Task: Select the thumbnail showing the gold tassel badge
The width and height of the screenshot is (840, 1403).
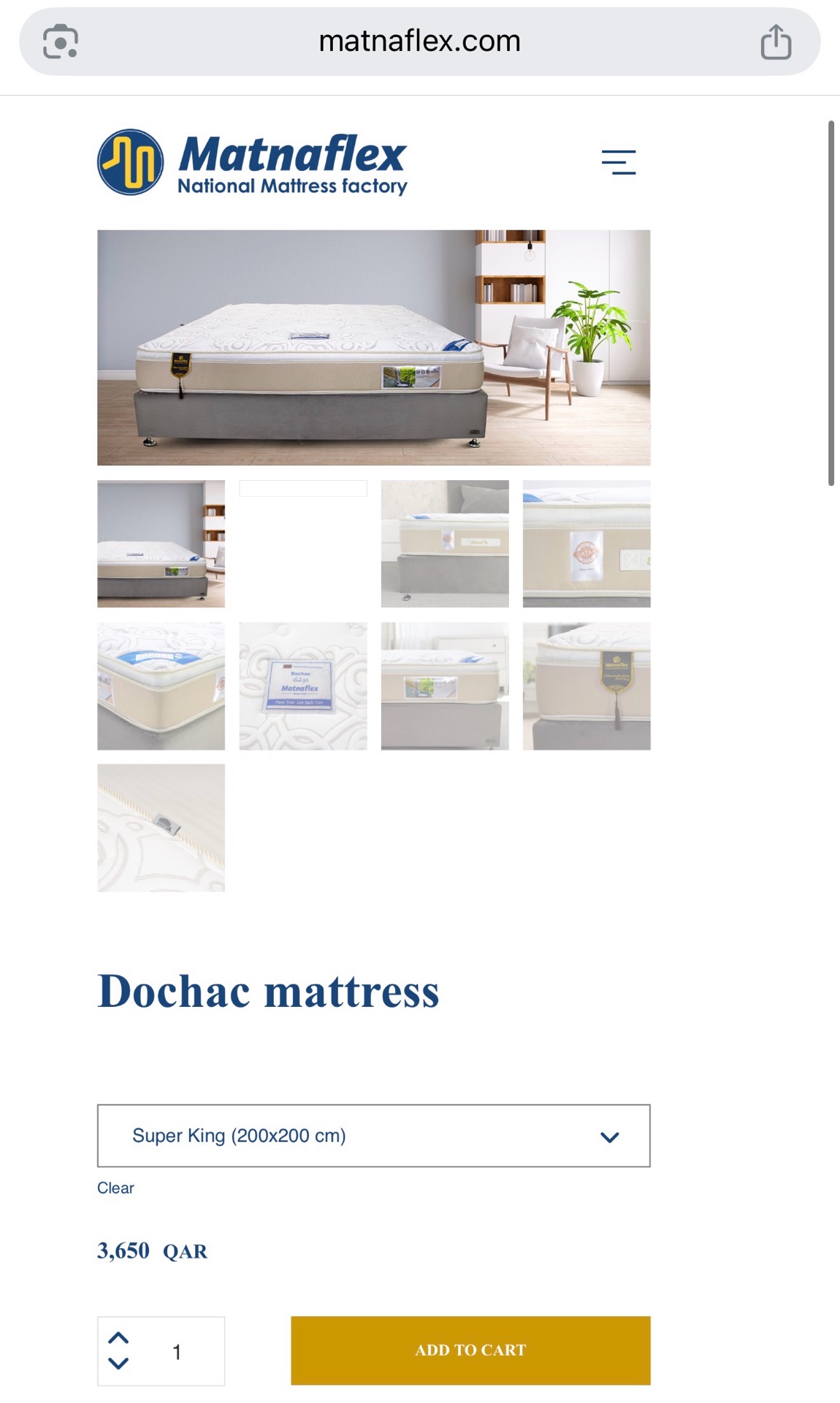Action: (587, 686)
